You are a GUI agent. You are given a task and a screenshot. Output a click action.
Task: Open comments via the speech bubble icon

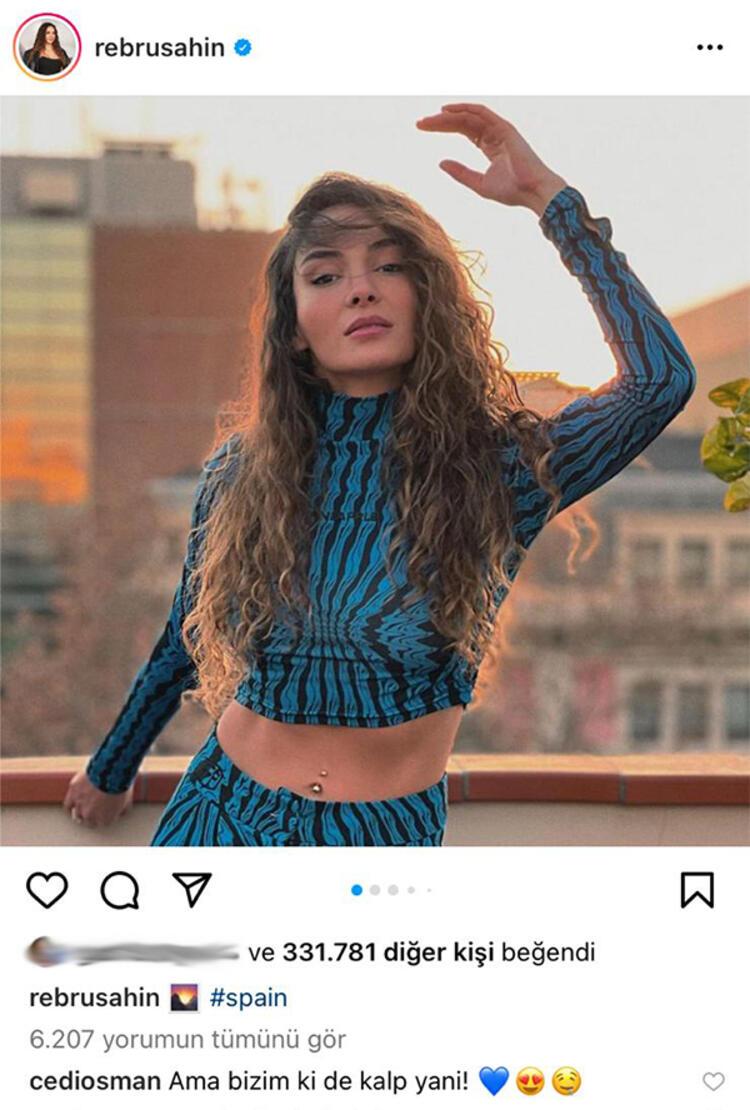[119, 889]
